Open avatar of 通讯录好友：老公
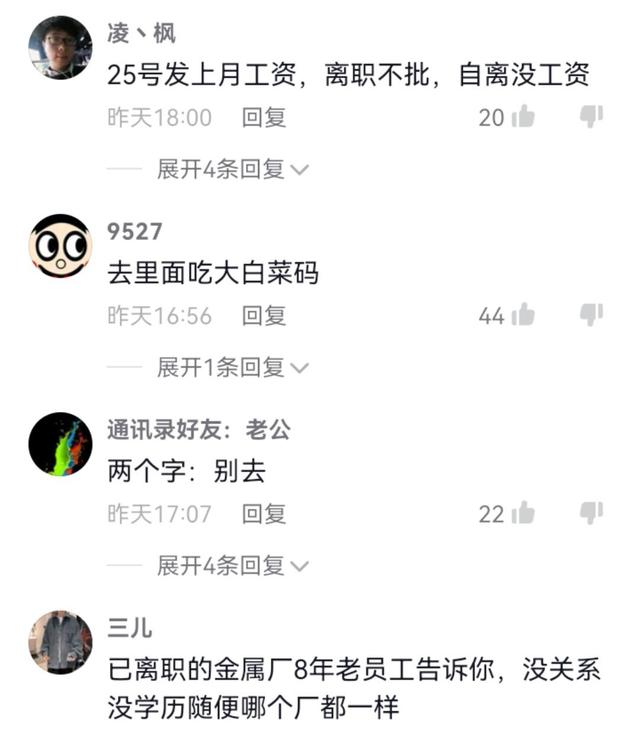640x735 pixels. click(60, 443)
